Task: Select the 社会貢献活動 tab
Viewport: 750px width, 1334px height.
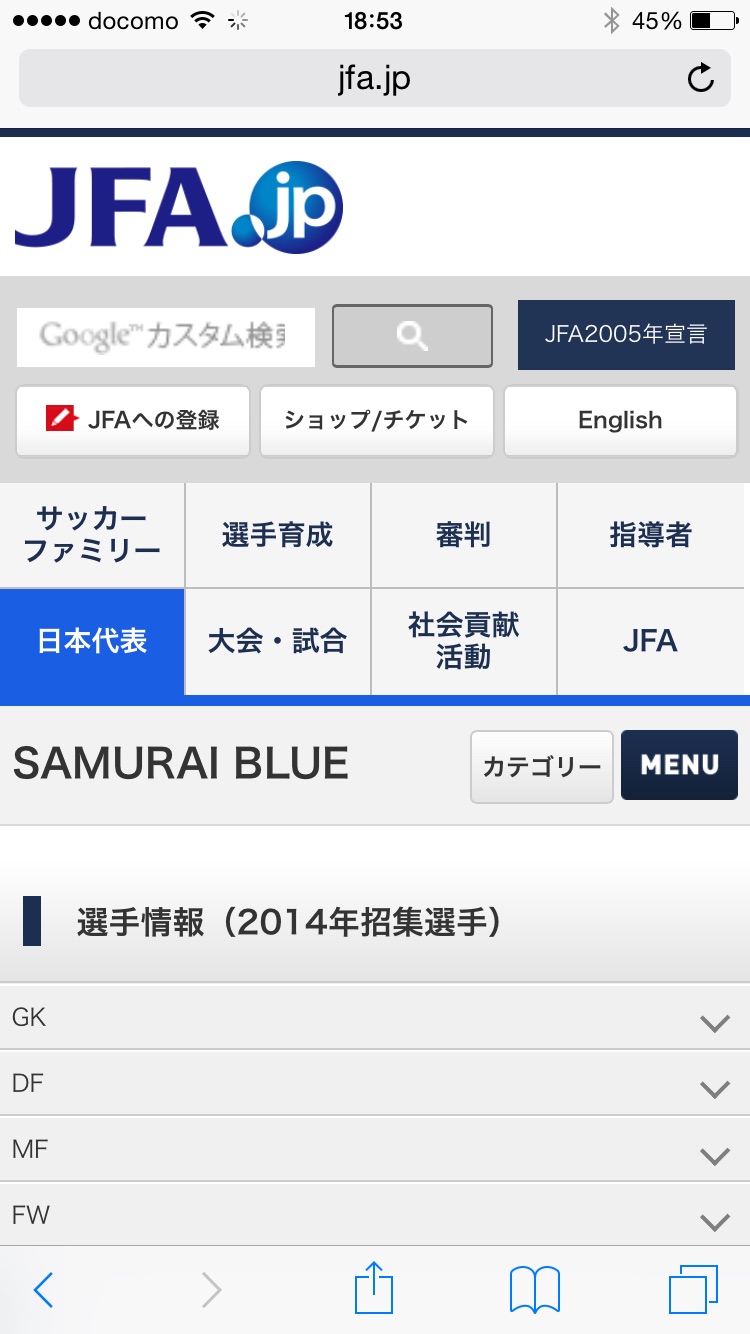Action: [x=463, y=641]
